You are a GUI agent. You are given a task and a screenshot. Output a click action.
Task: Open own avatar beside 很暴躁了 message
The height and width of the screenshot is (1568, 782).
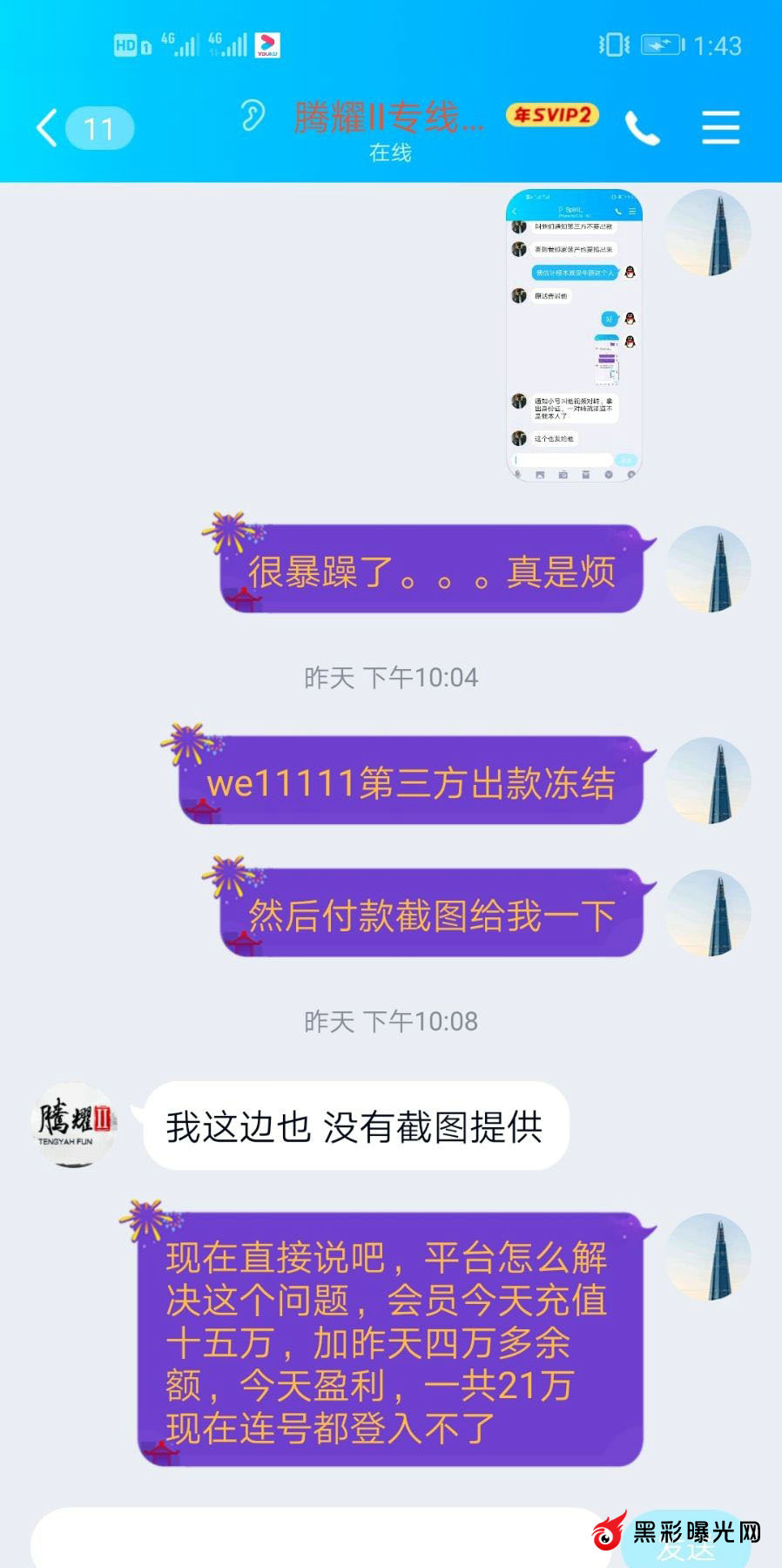pyautogui.click(x=709, y=569)
